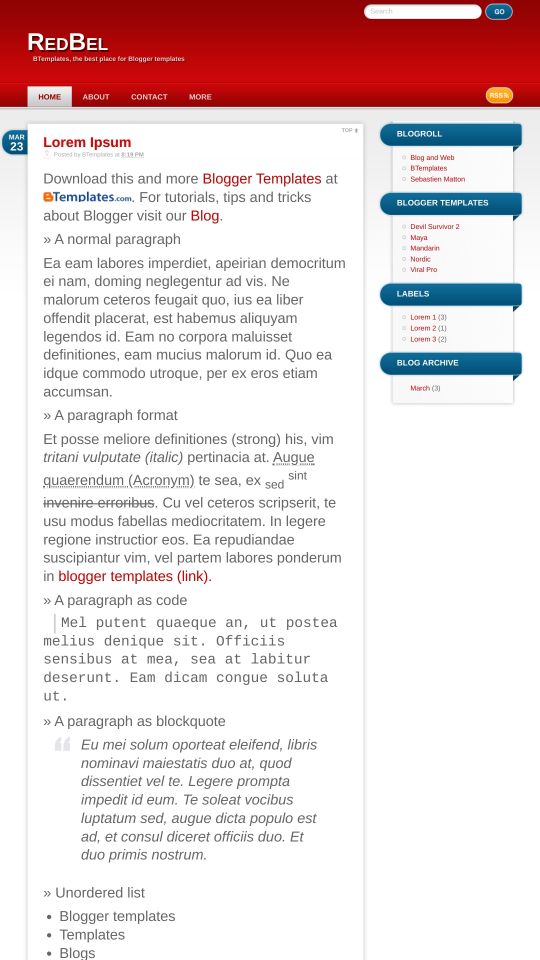Screen dimensions: 540x960
Task: Subscribe via the RSS button
Action: (499, 96)
